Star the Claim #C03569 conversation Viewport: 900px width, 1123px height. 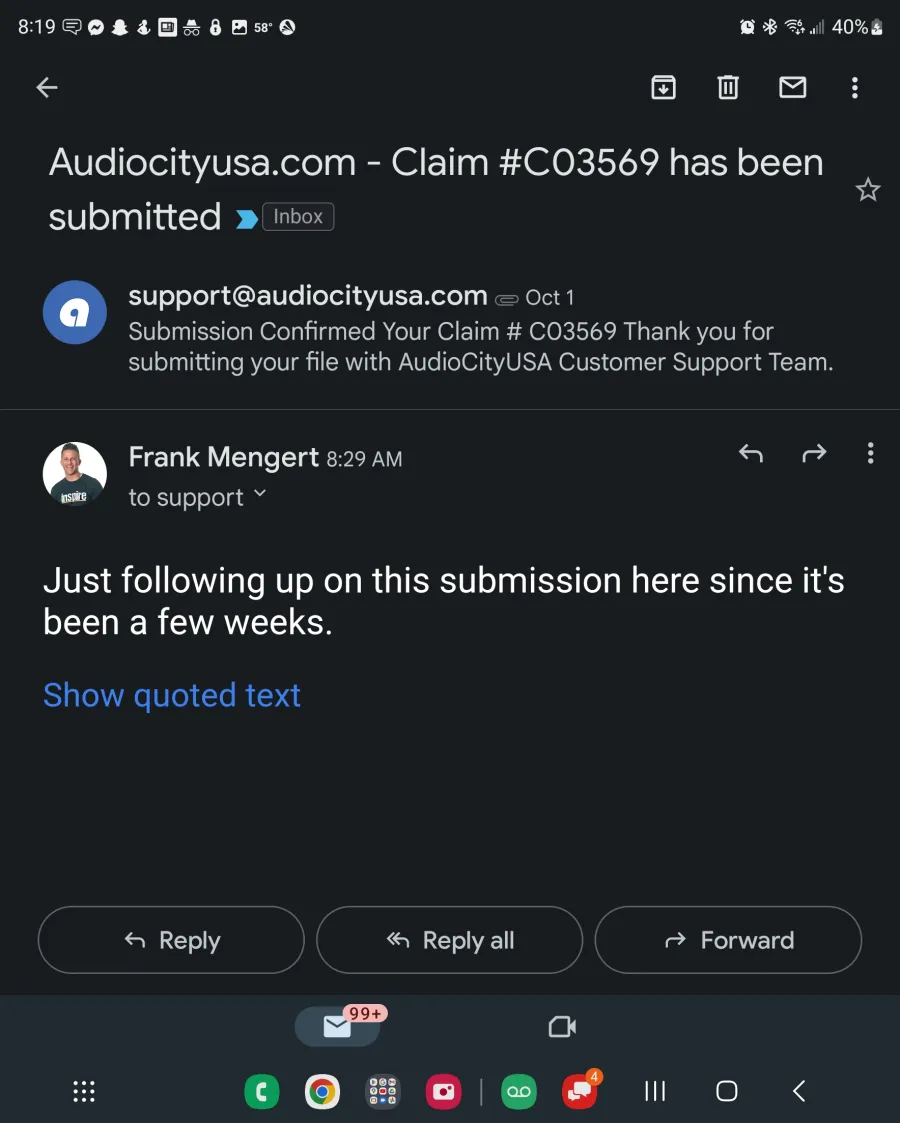pyautogui.click(x=867, y=190)
